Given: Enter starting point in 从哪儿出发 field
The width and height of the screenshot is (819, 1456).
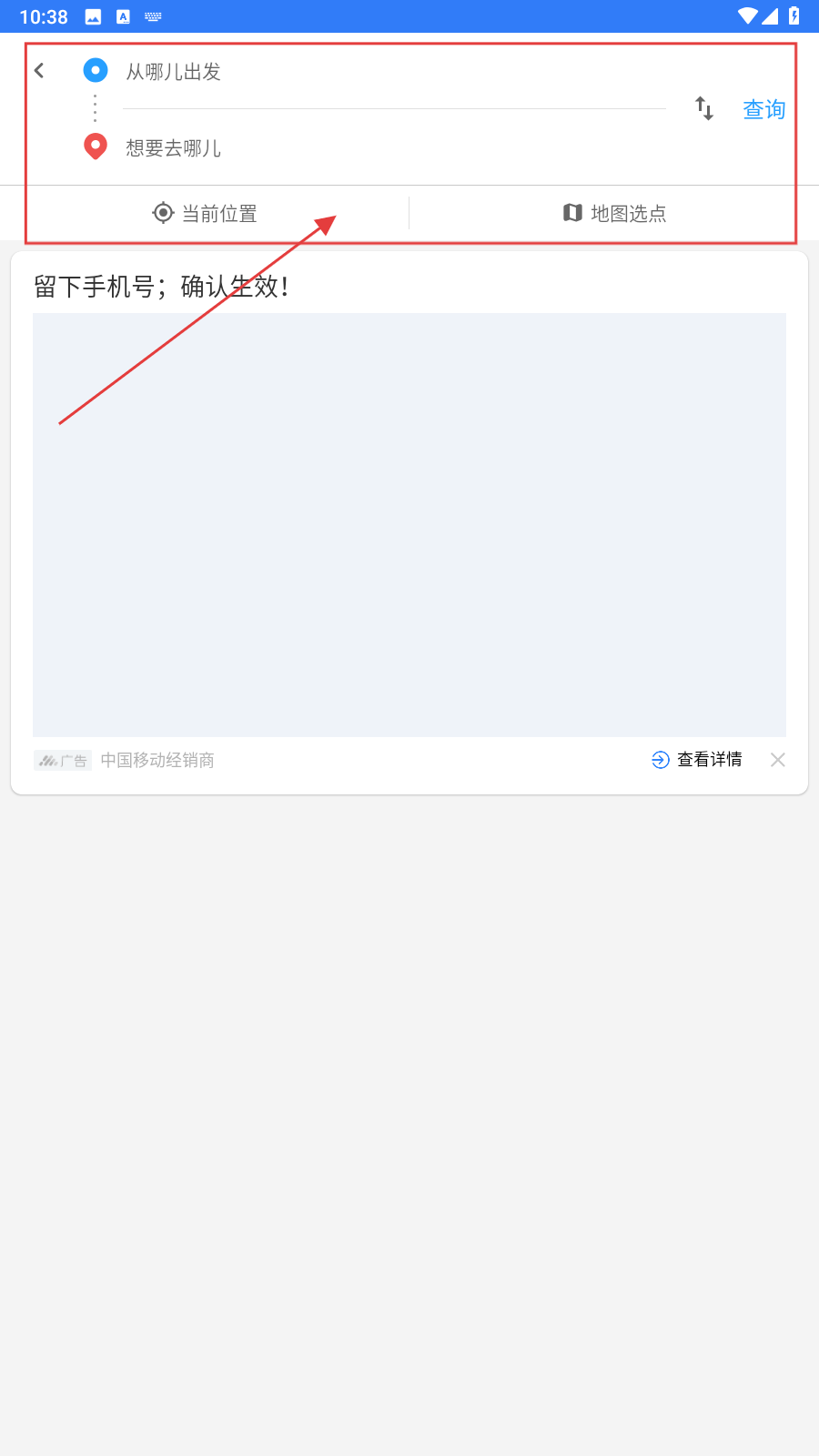Looking at the screenshot, I should click(x=391, y=72).
